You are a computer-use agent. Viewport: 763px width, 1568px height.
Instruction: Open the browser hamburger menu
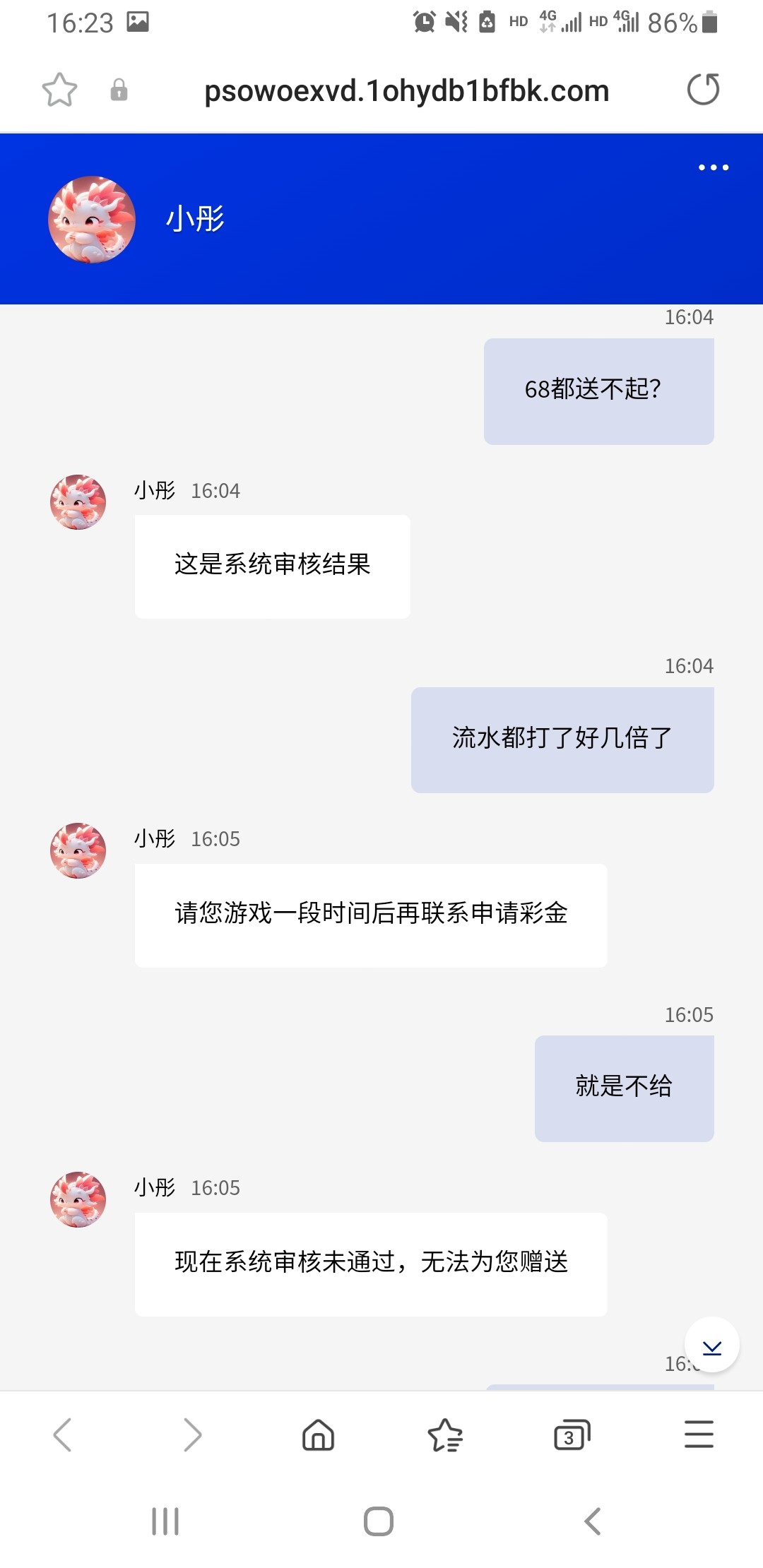point(699,1435)
